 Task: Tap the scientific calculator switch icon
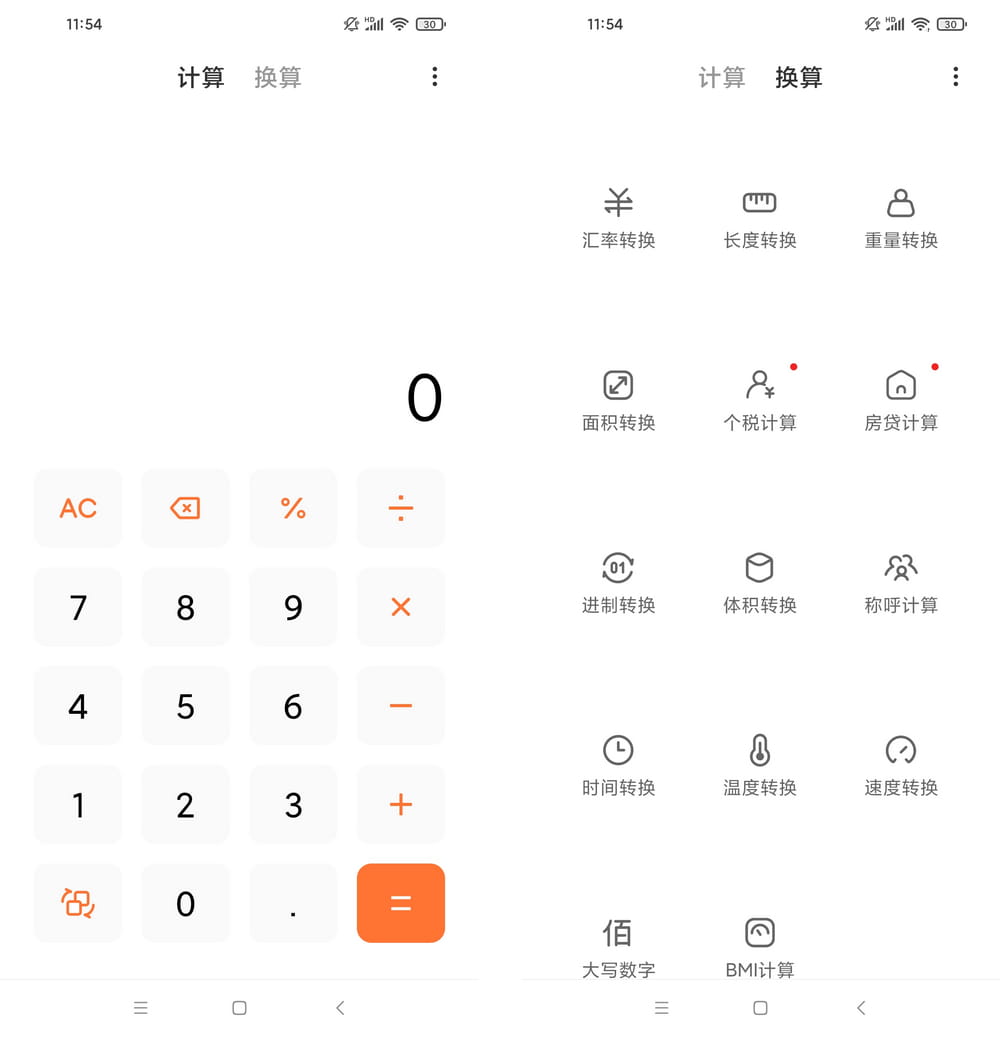click(78, 903)
